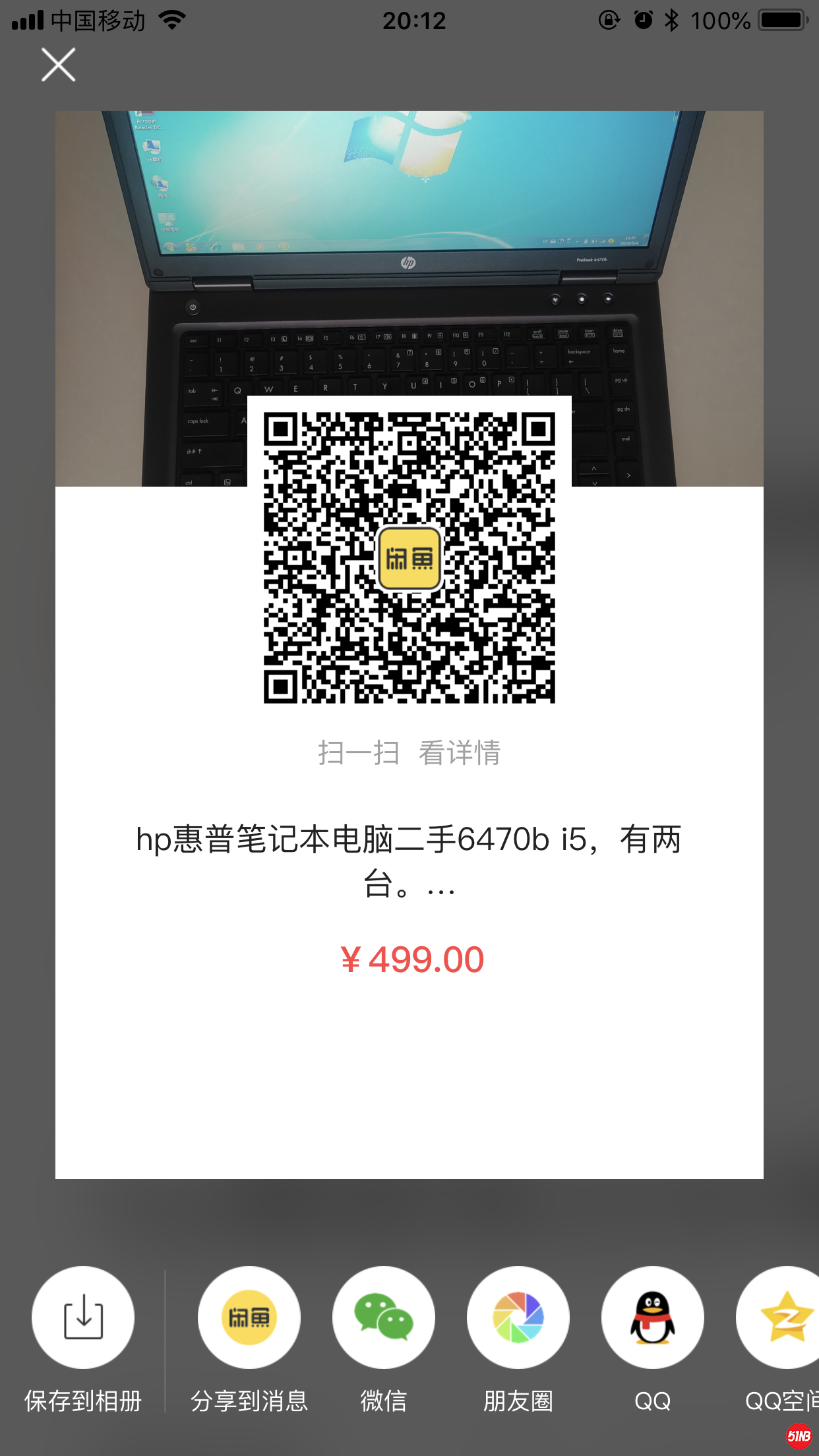Share to Moments via the pinwheel icon

(518, 1317)
